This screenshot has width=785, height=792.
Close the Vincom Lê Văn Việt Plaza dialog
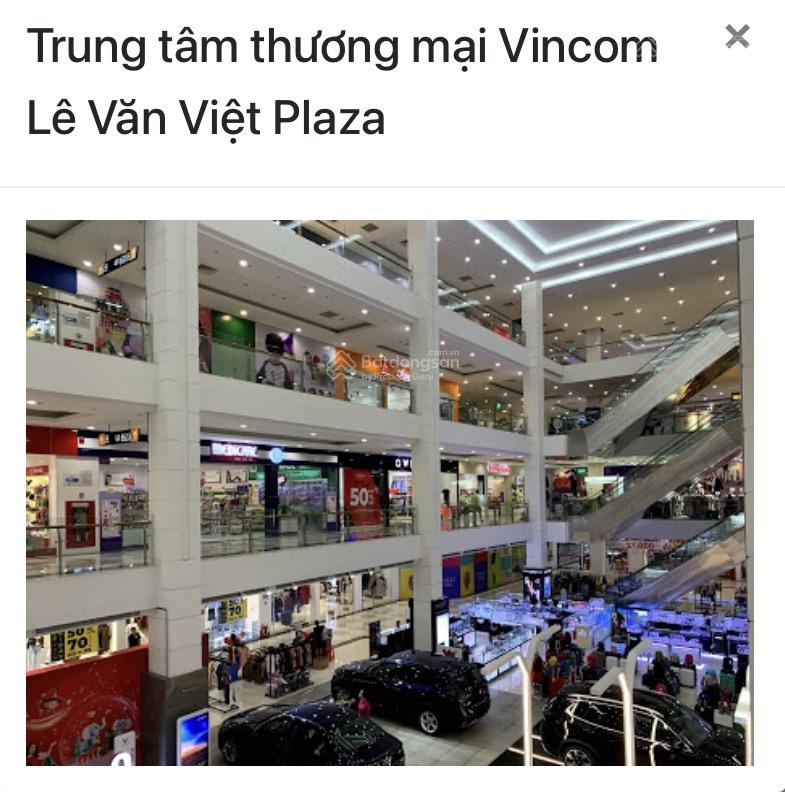tap(737, 37)
